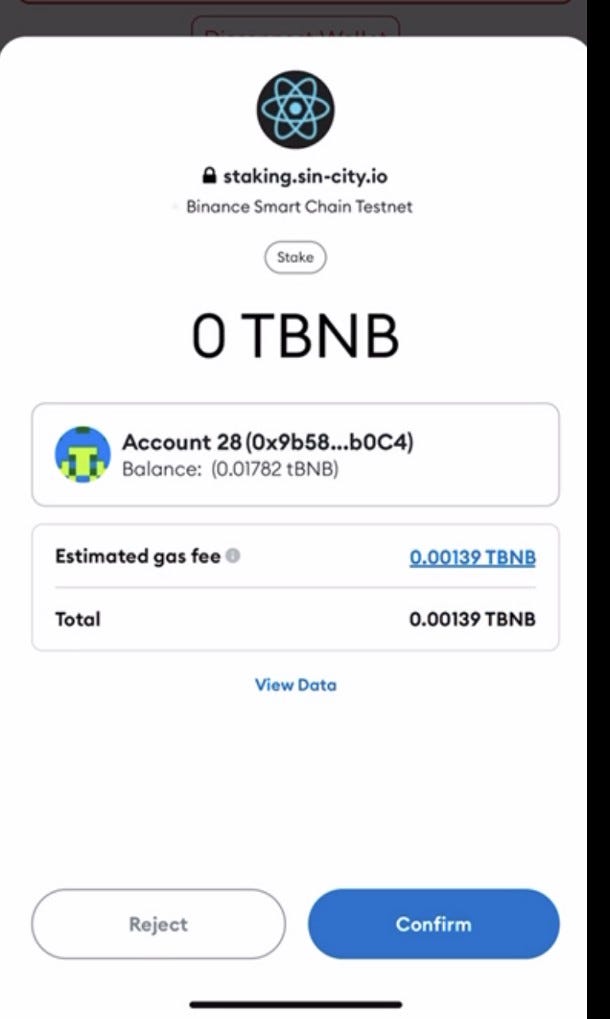610x1019 pixels.
Task: Open the View Data link
Action: click(x=295, y=685)
